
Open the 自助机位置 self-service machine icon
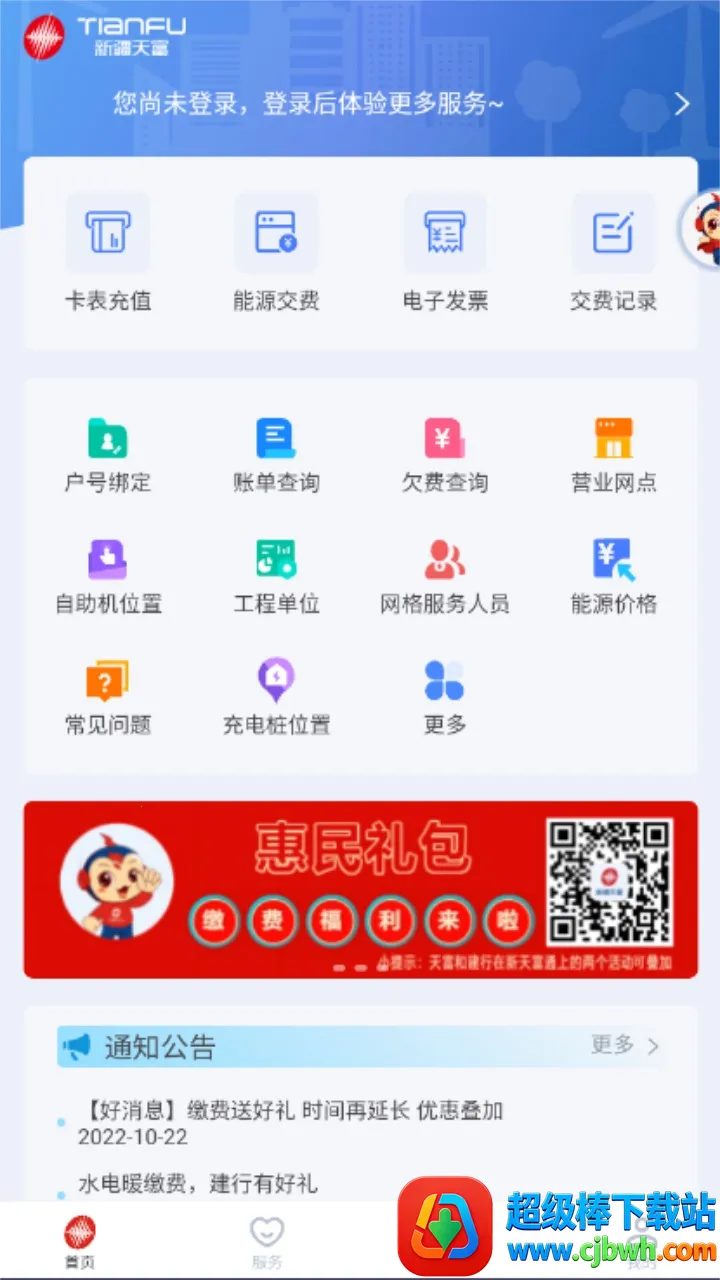click(x=108, y=573)
